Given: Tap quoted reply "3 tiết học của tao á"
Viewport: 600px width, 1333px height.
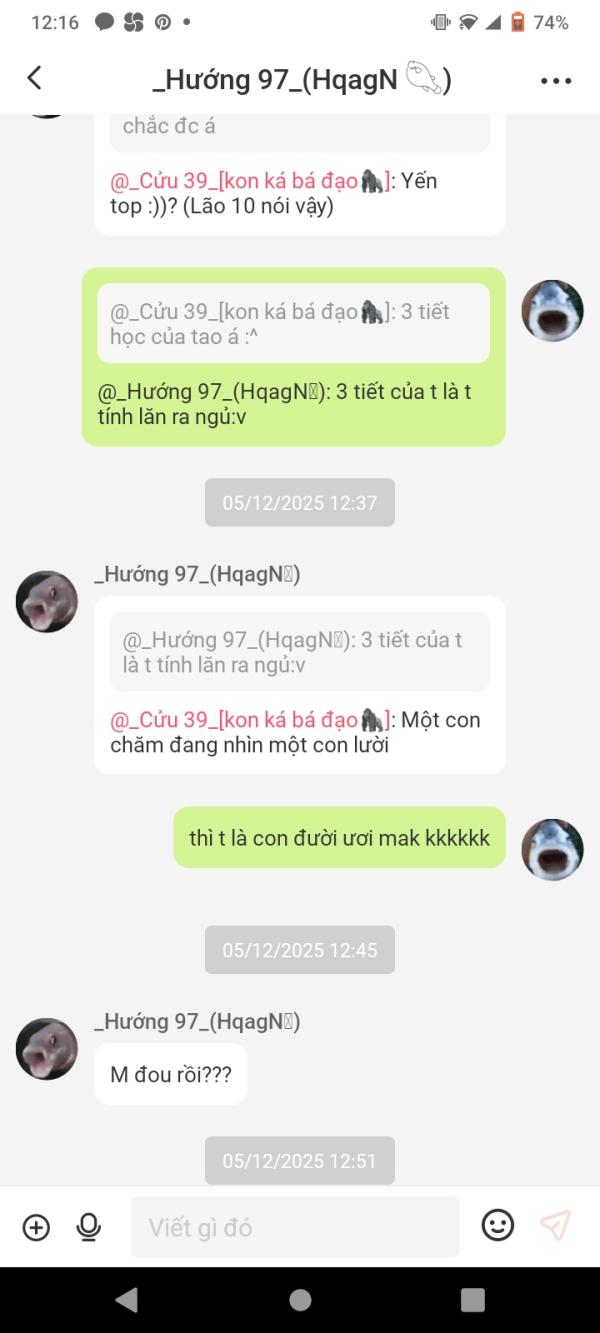Looking at the screenshot, I should pyautogui.click(x=293, y=324).
